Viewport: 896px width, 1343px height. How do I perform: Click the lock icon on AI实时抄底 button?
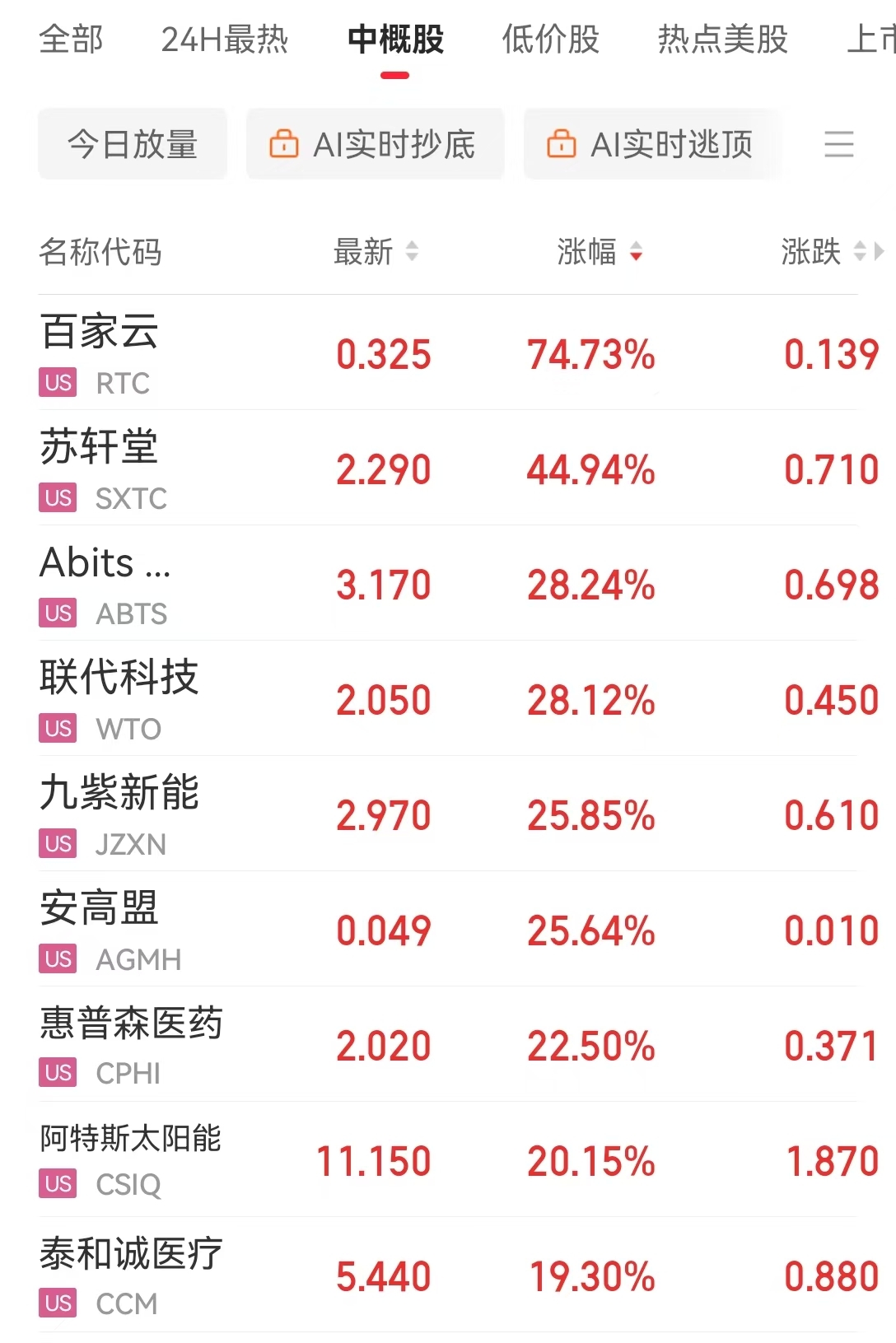[284, 143]
